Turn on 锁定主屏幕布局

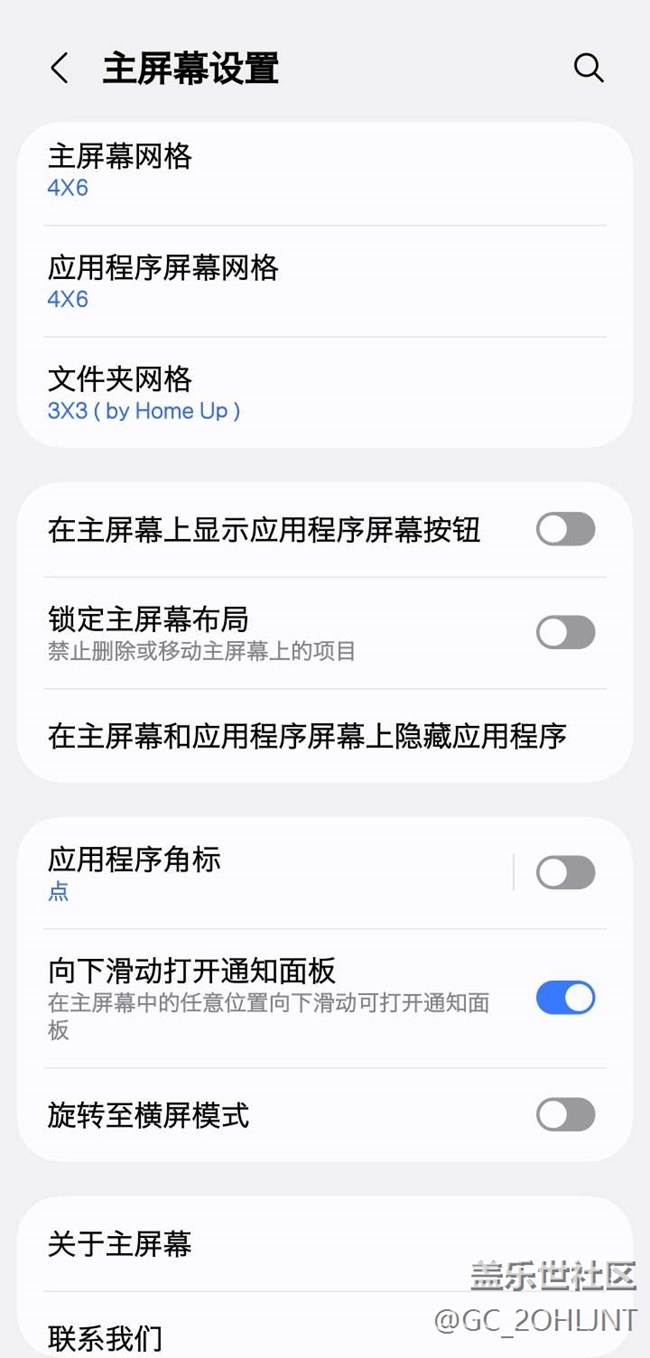click(565, 632)
